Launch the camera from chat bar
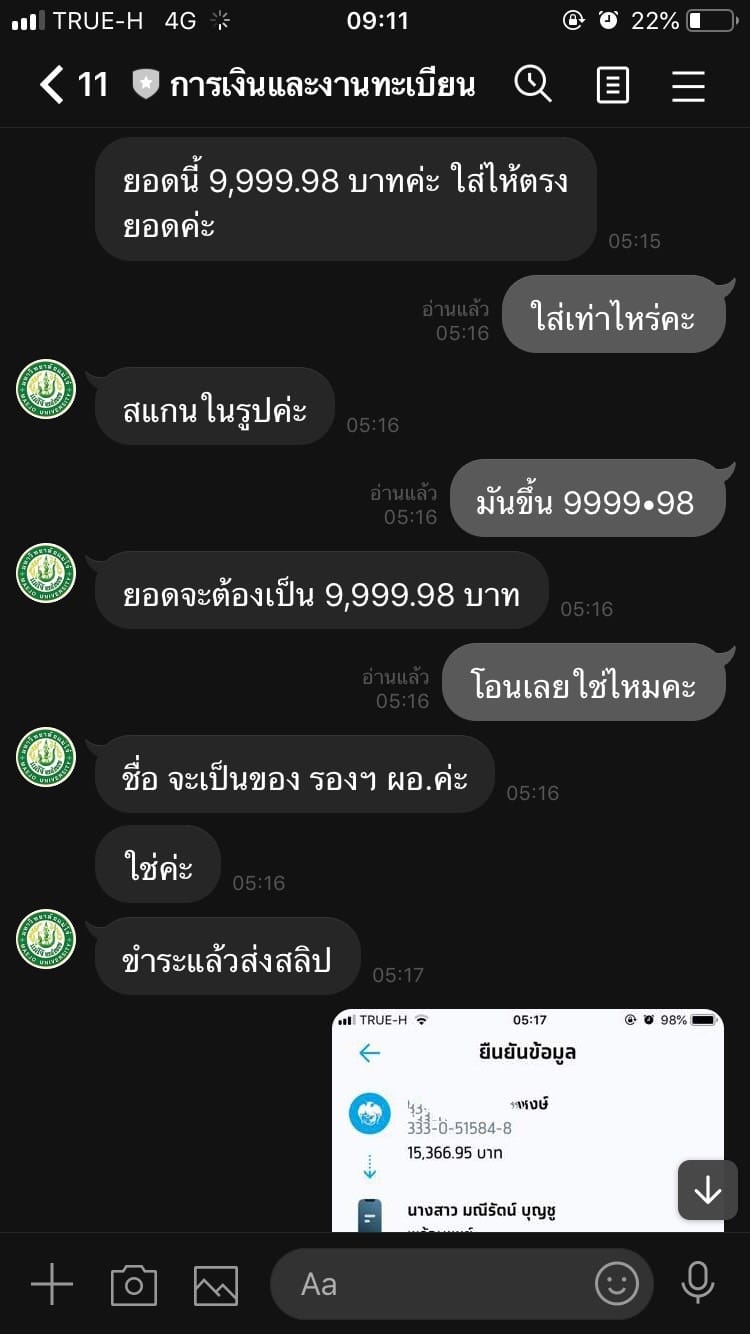Viewport: 750px width, 1334px height. (134, 1284)
